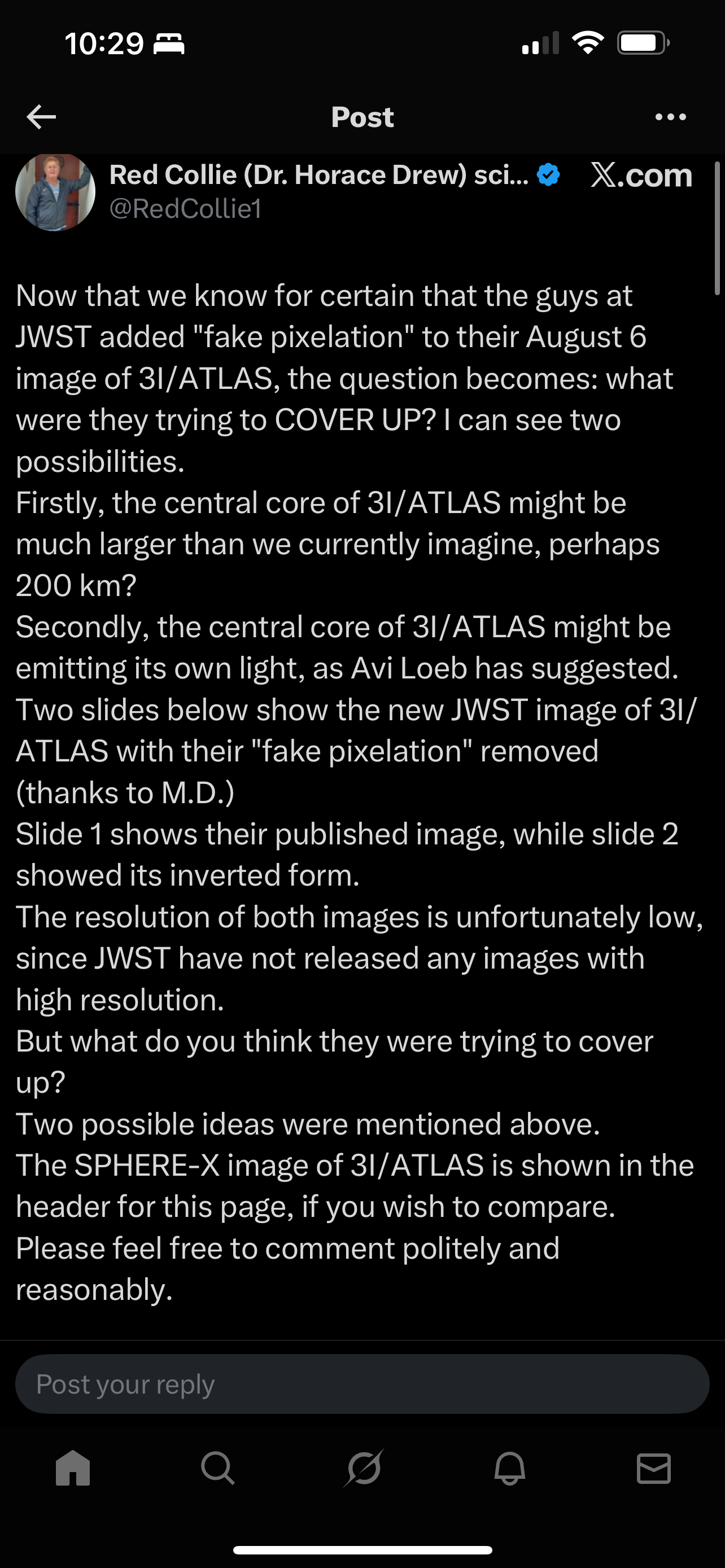Open the notifications bell tab
Screen dimensions: 725x1568
click(509, 1469)
